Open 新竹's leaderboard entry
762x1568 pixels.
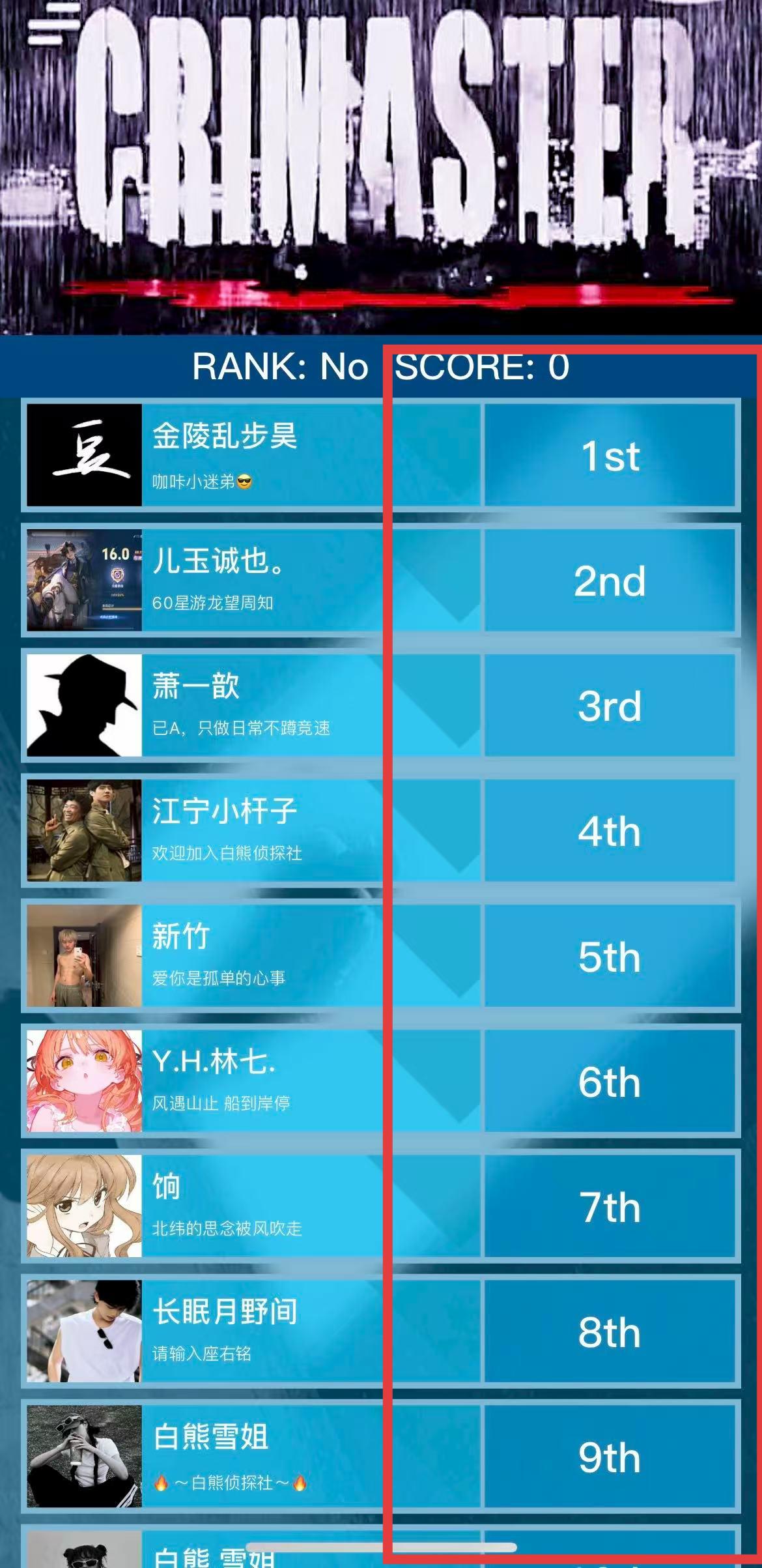[261, 955]
